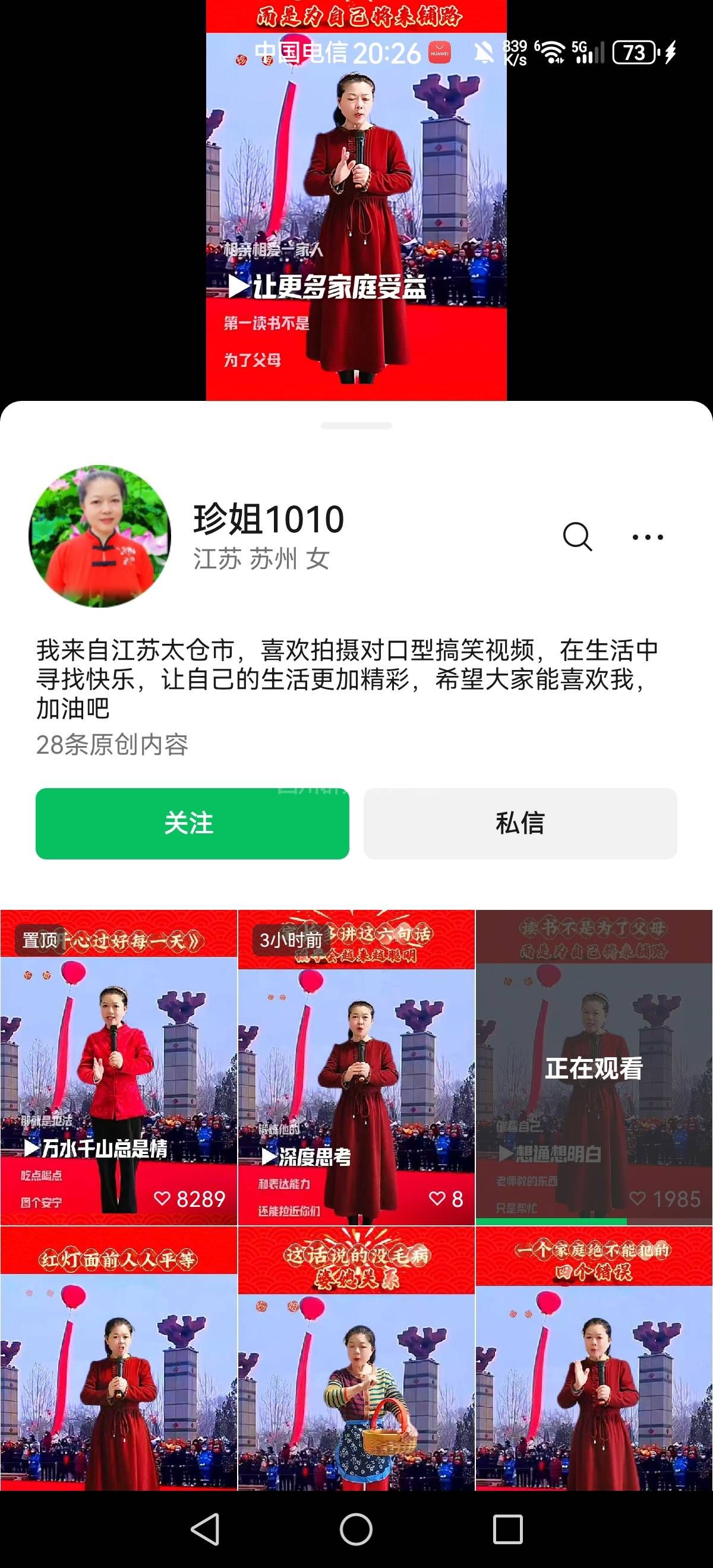The width and height of the screenshot is (713, 1568).
Task: Follow 珍姐1010 with the green 关注 button
Action: [x=192, y=823]
